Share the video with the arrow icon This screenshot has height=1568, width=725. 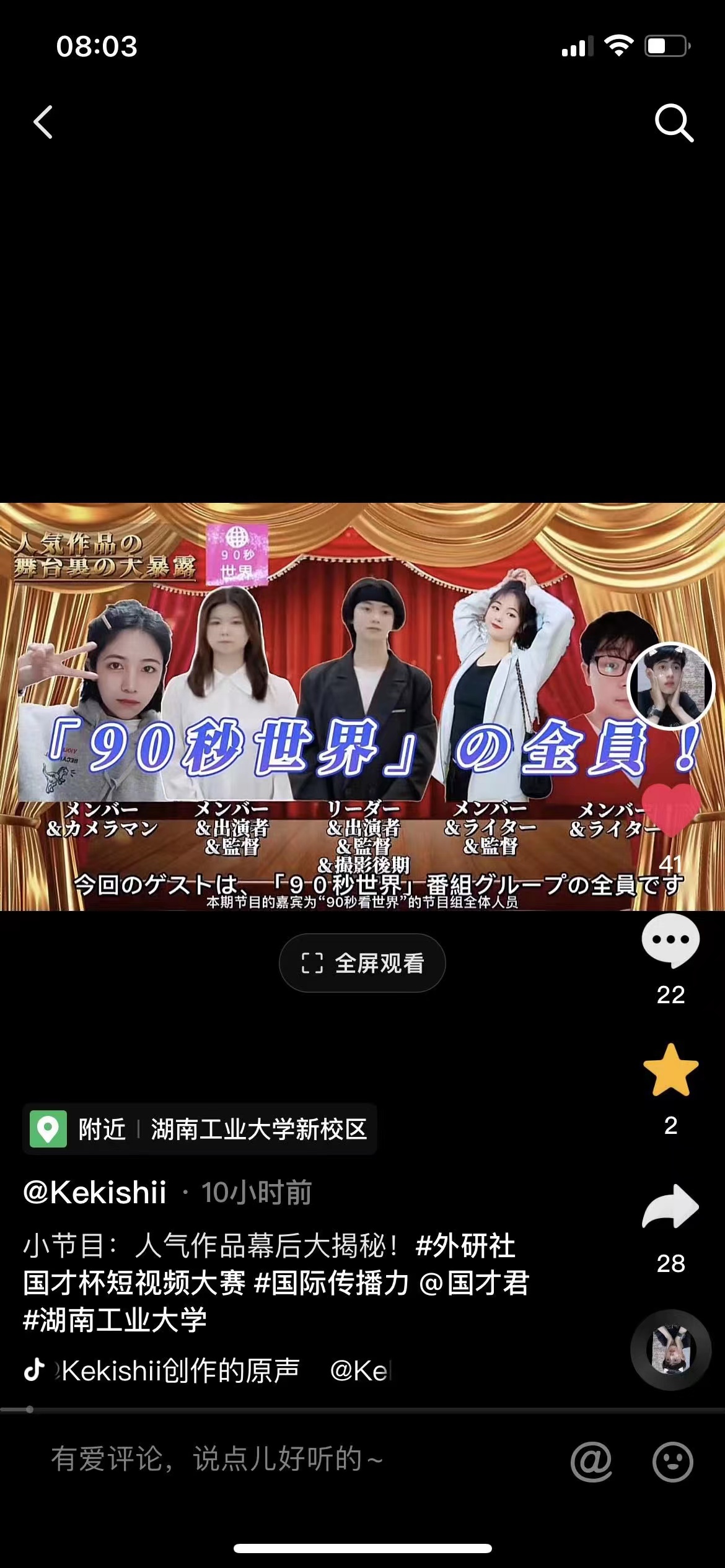pyautogui.click(x=670, y=1207)
